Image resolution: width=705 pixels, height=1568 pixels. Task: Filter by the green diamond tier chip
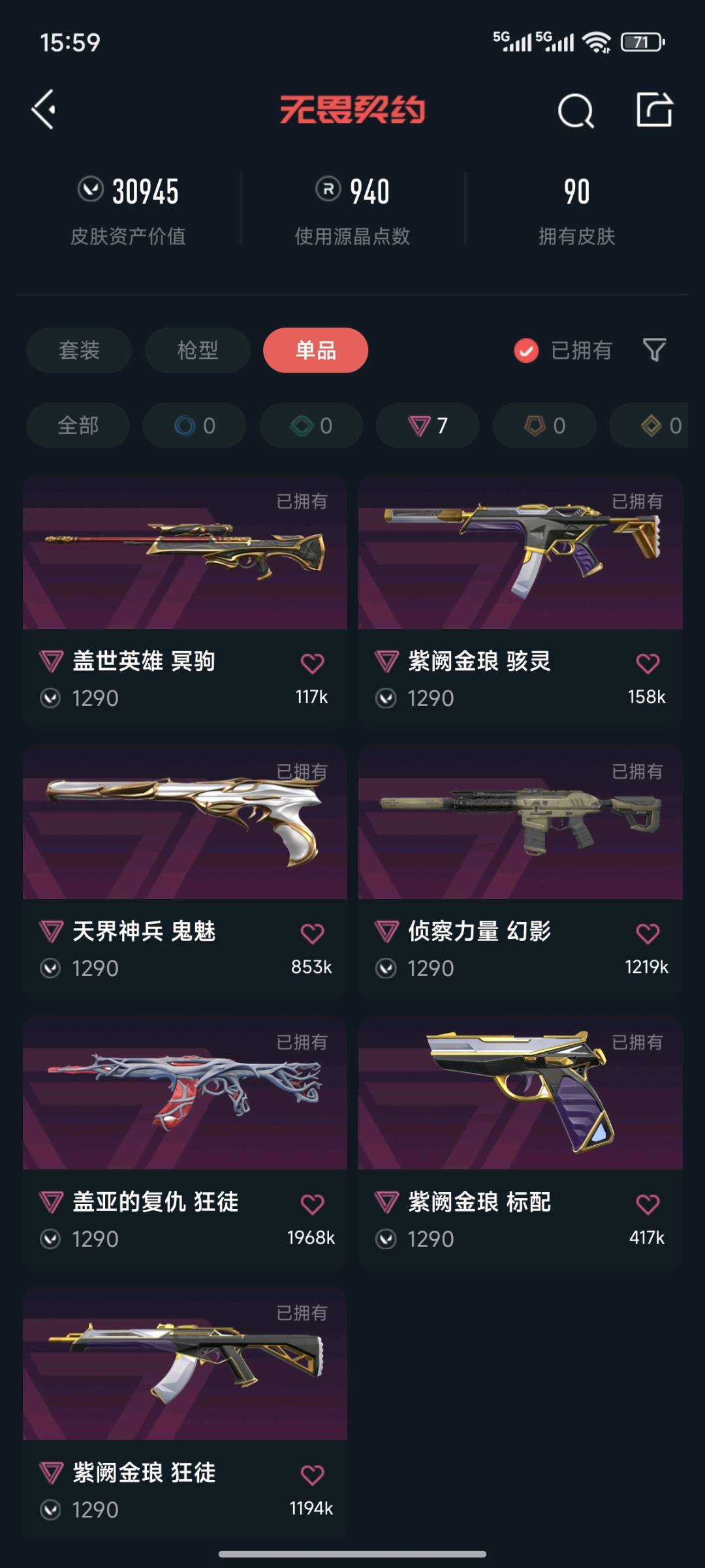click(x=311, y=425)
